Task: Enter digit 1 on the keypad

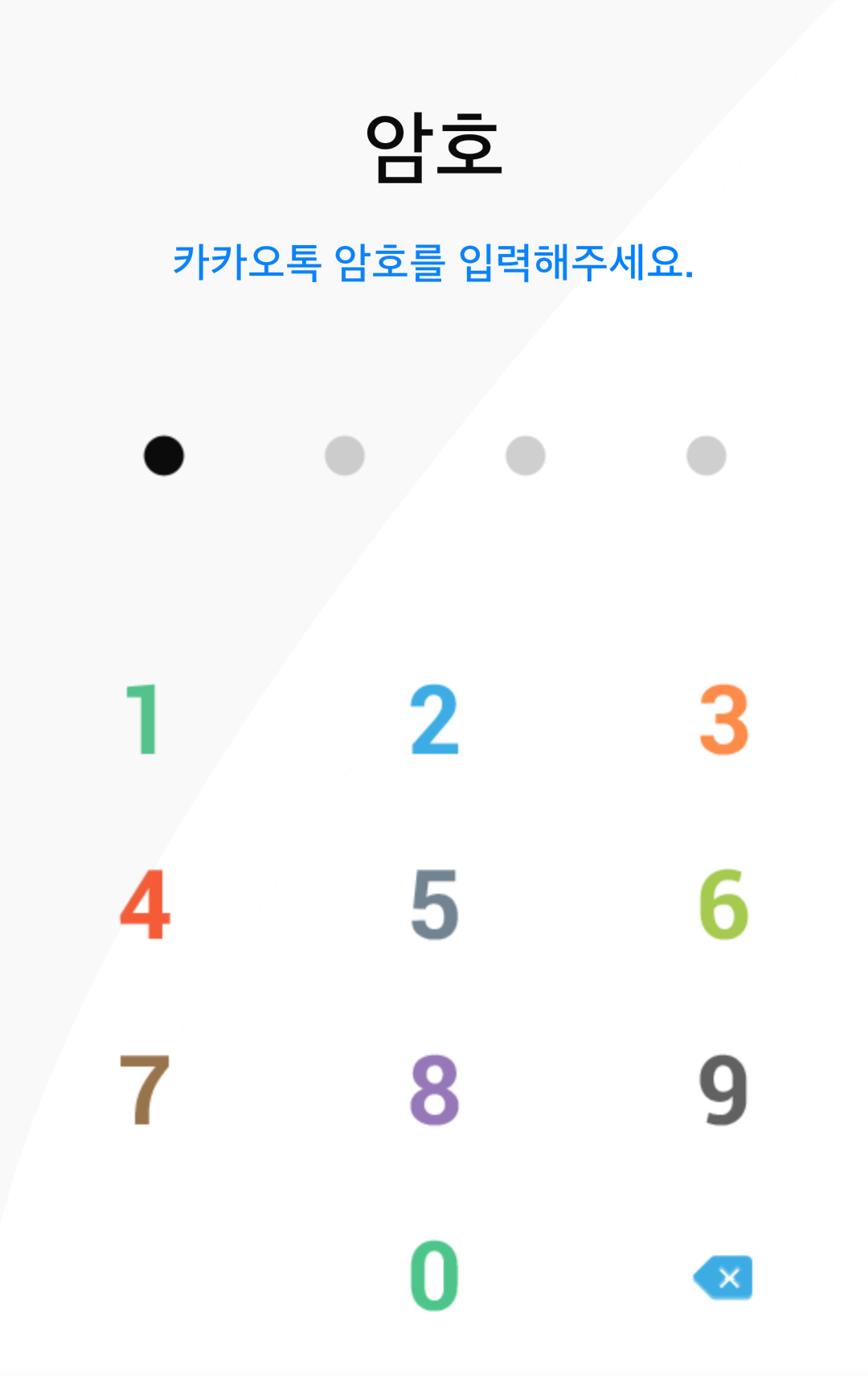Action: point(143,719)
